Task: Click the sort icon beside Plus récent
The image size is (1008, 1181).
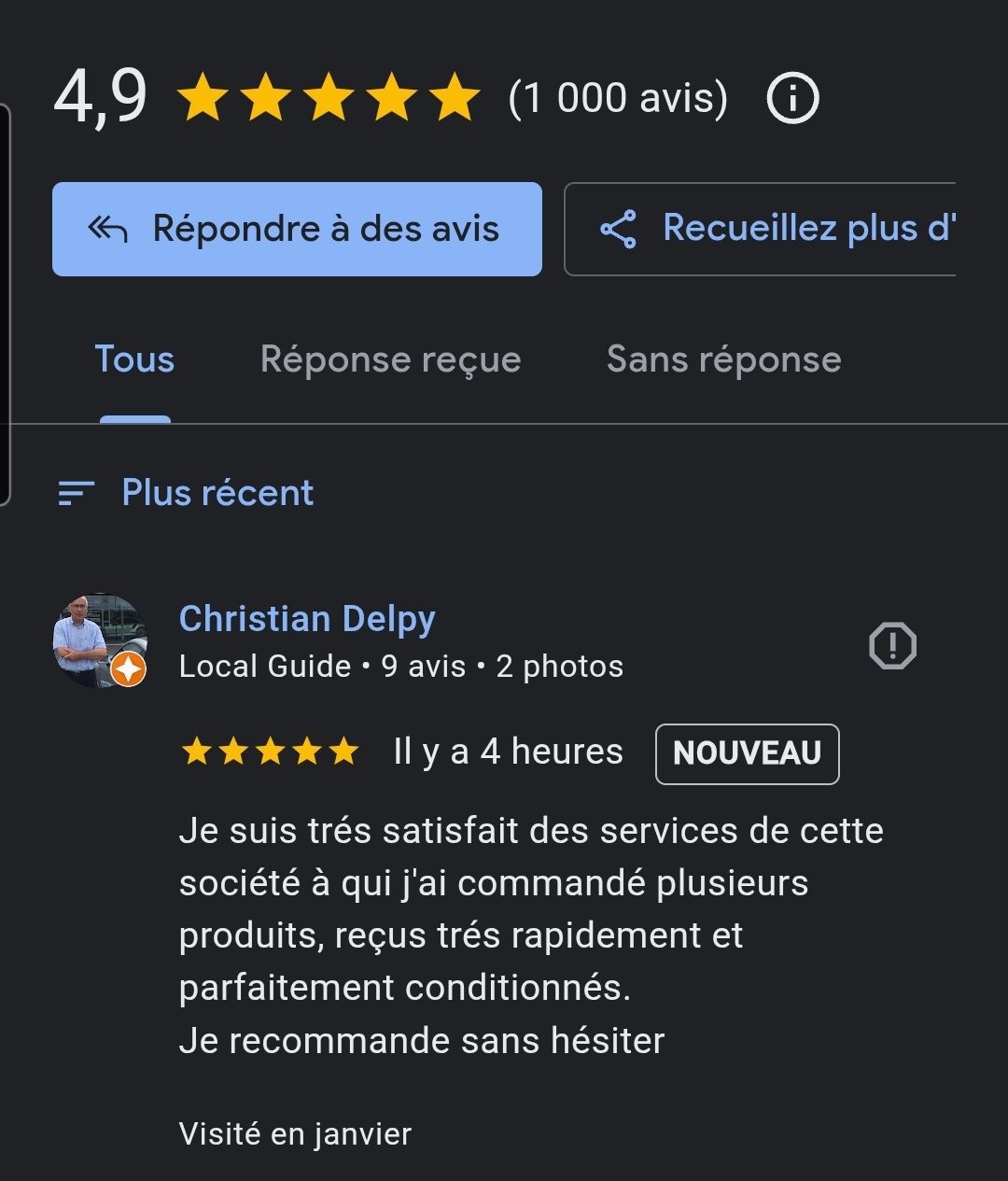Action: 76,492
